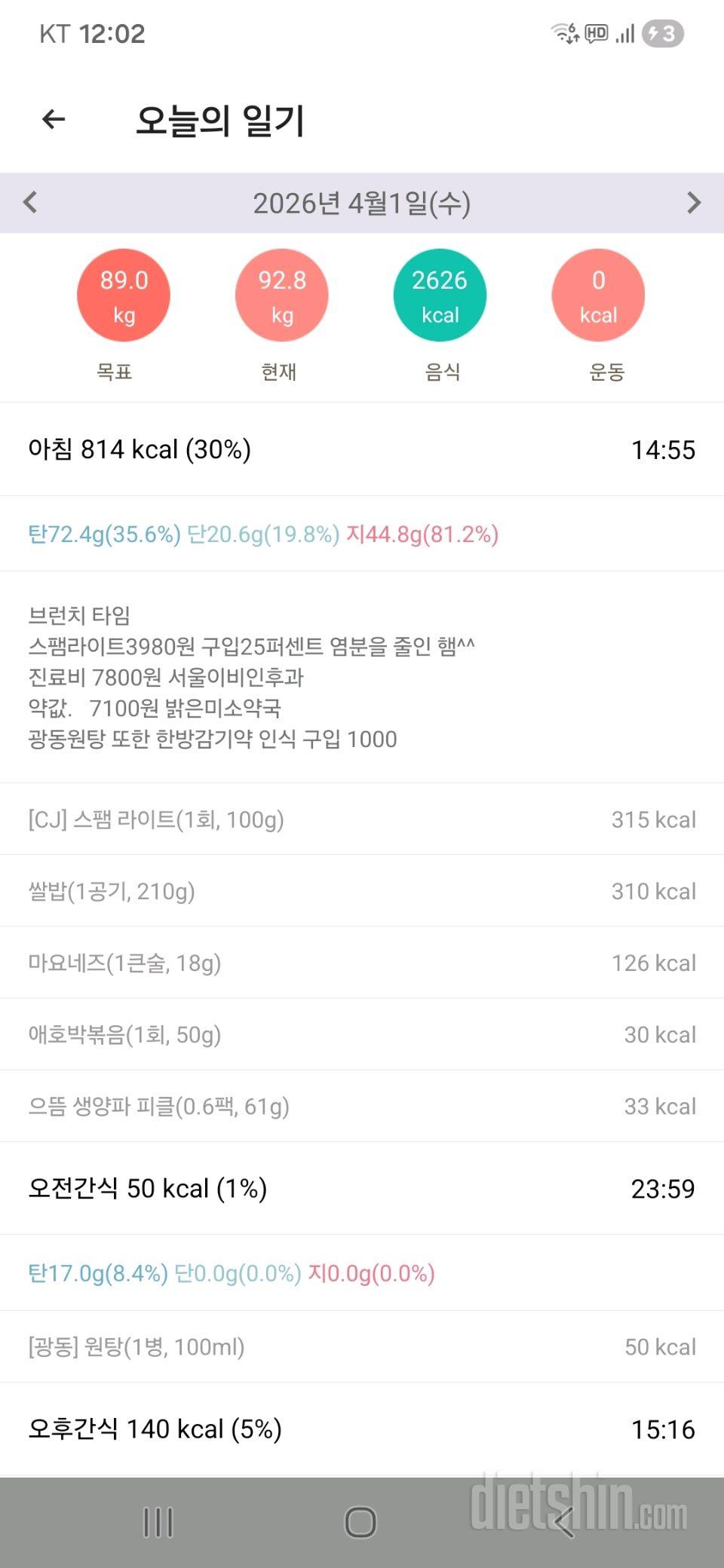
Task: Open the 오후간식 140 kcal section
Action: pos(362,1429)
